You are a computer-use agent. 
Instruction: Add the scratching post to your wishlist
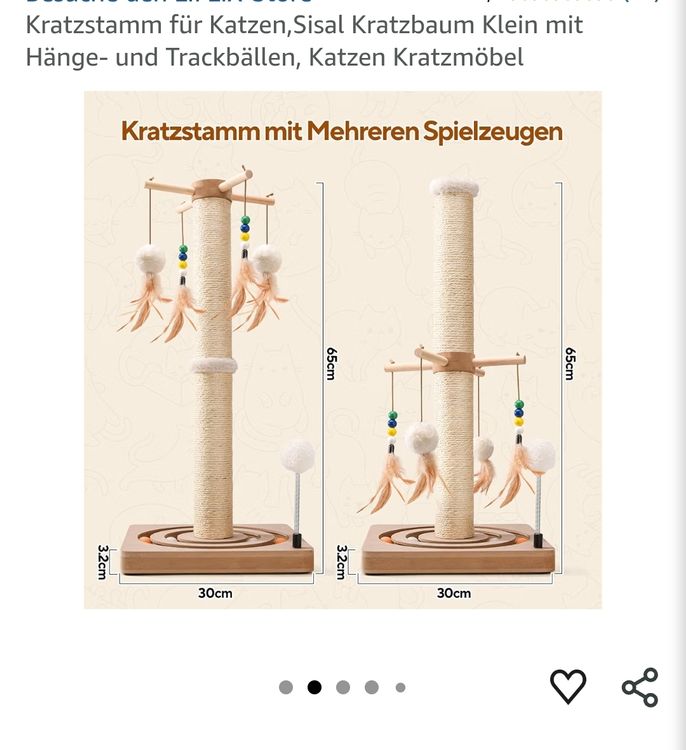click(568, 686)
